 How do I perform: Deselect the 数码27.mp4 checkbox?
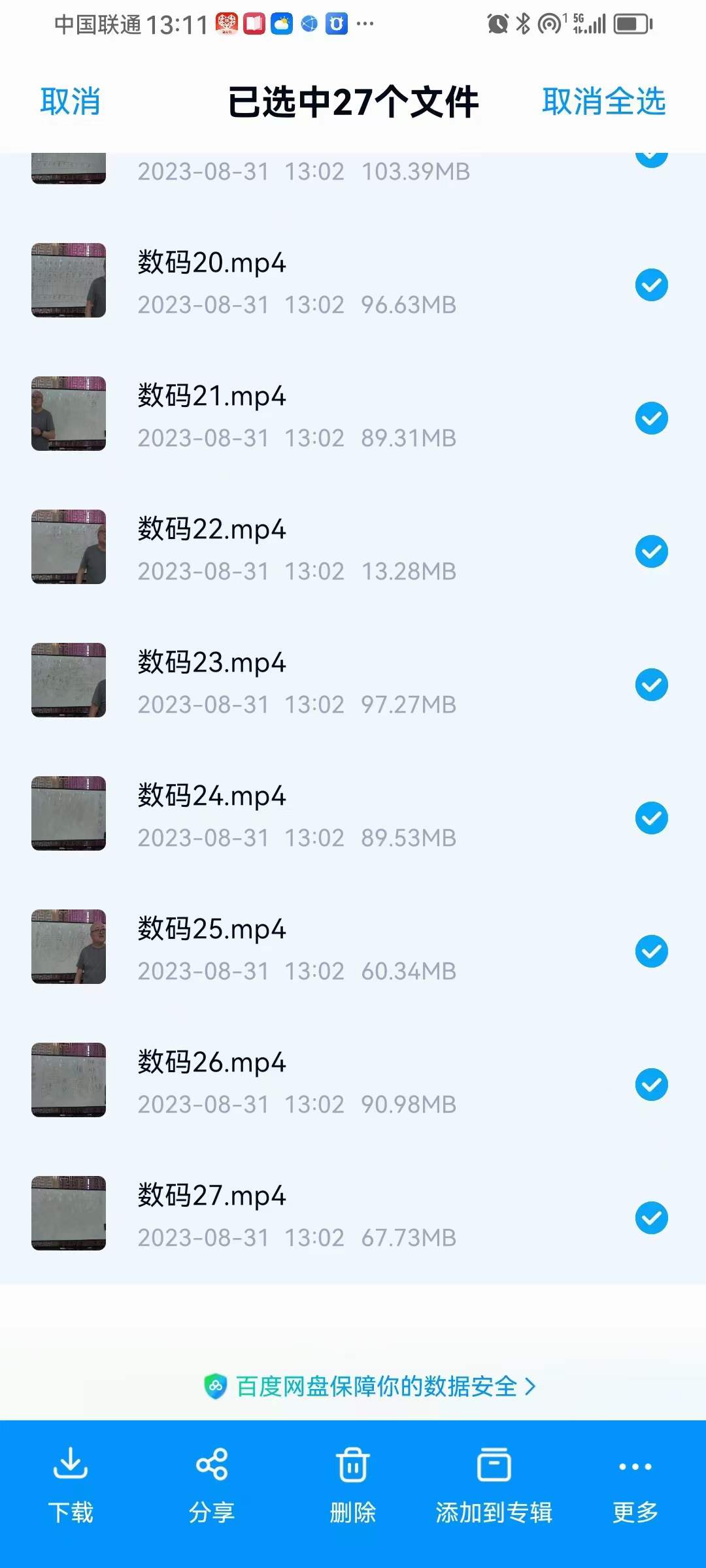tap(652, 1218)
